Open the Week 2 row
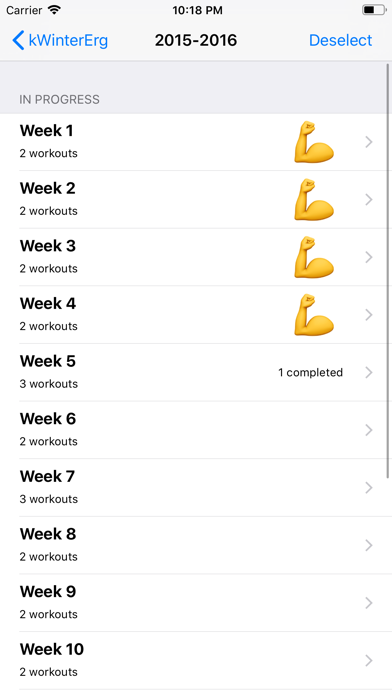This screenshot has width=392, height=696. tap(196, 200)
